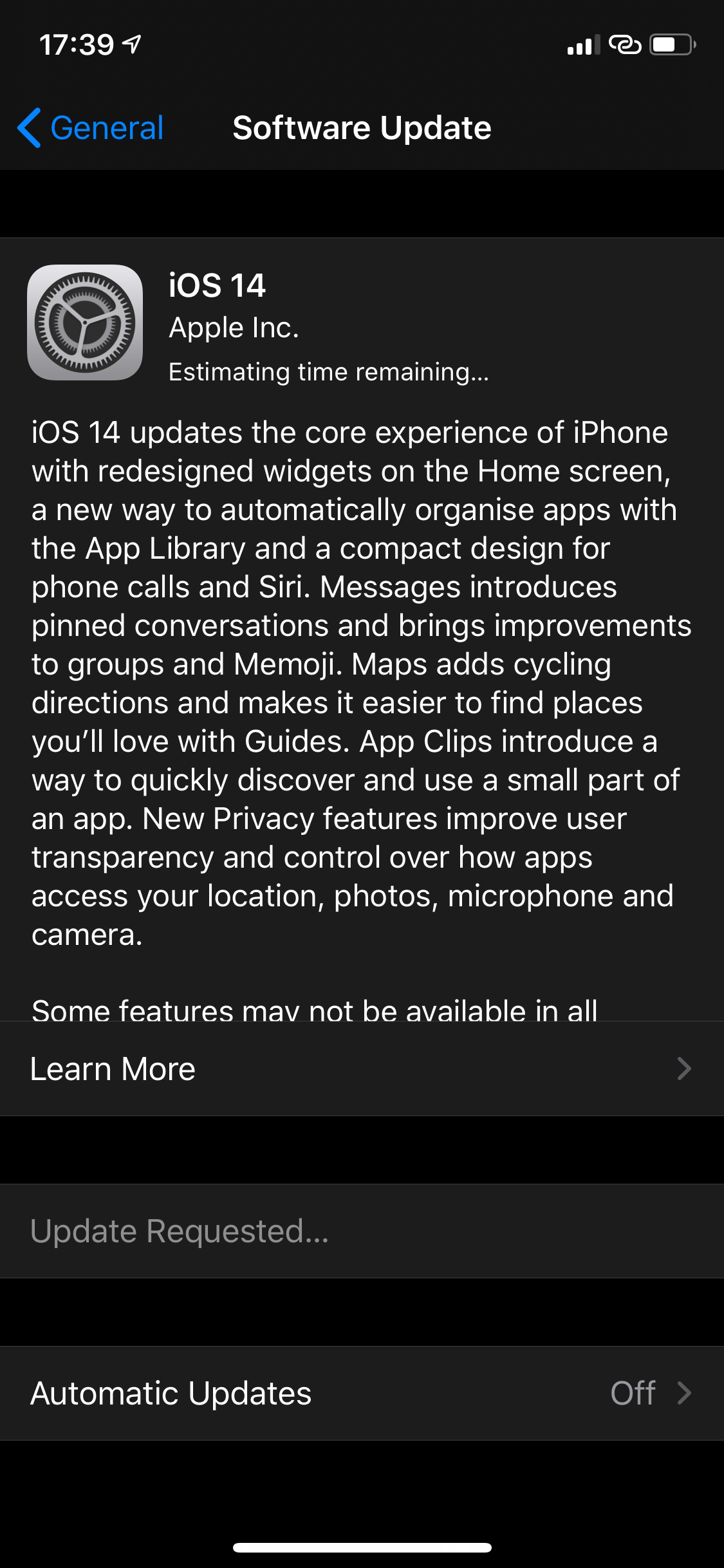724x1568 pixels.
Task: Open the Learn More row
Action: pos(362,1069)
